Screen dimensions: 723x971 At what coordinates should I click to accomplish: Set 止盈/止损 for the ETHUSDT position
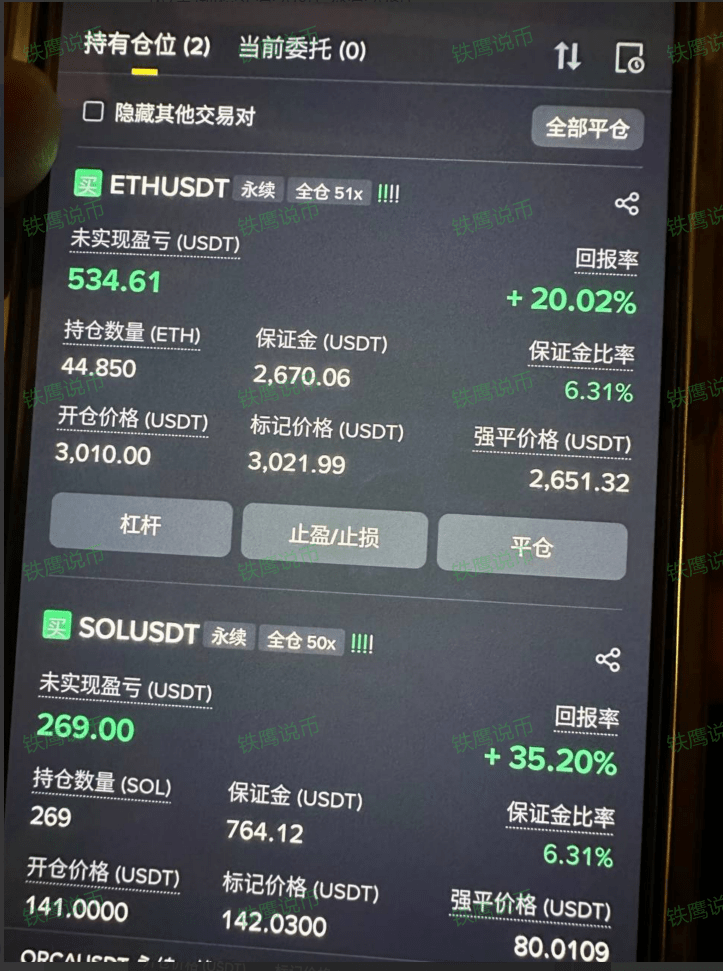click(x=334, y=536)
